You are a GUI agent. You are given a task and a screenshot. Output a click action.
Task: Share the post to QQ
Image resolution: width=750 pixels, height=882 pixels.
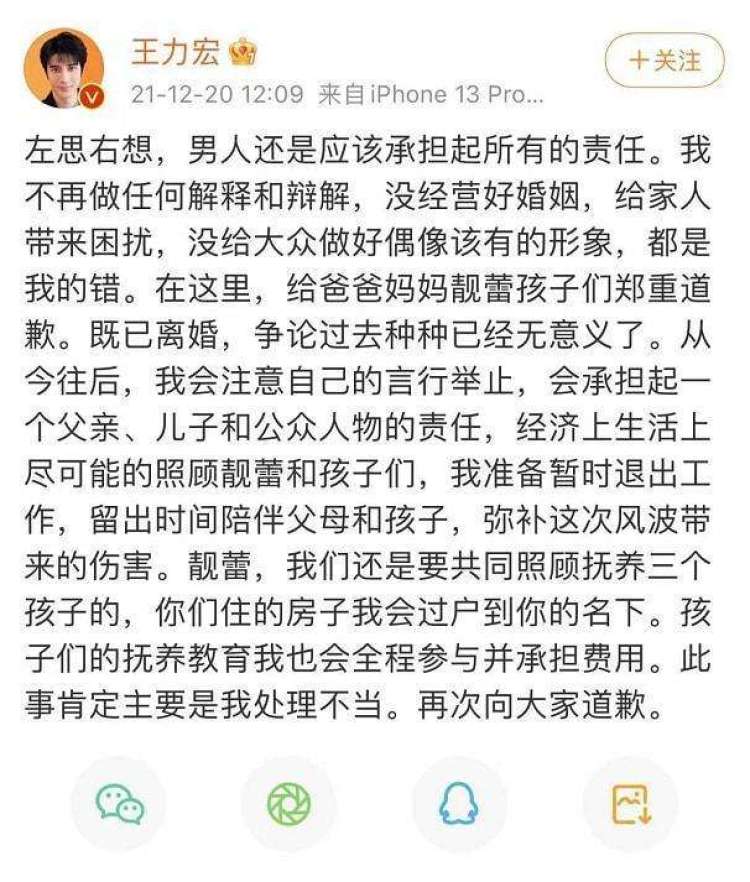point(459,803)
